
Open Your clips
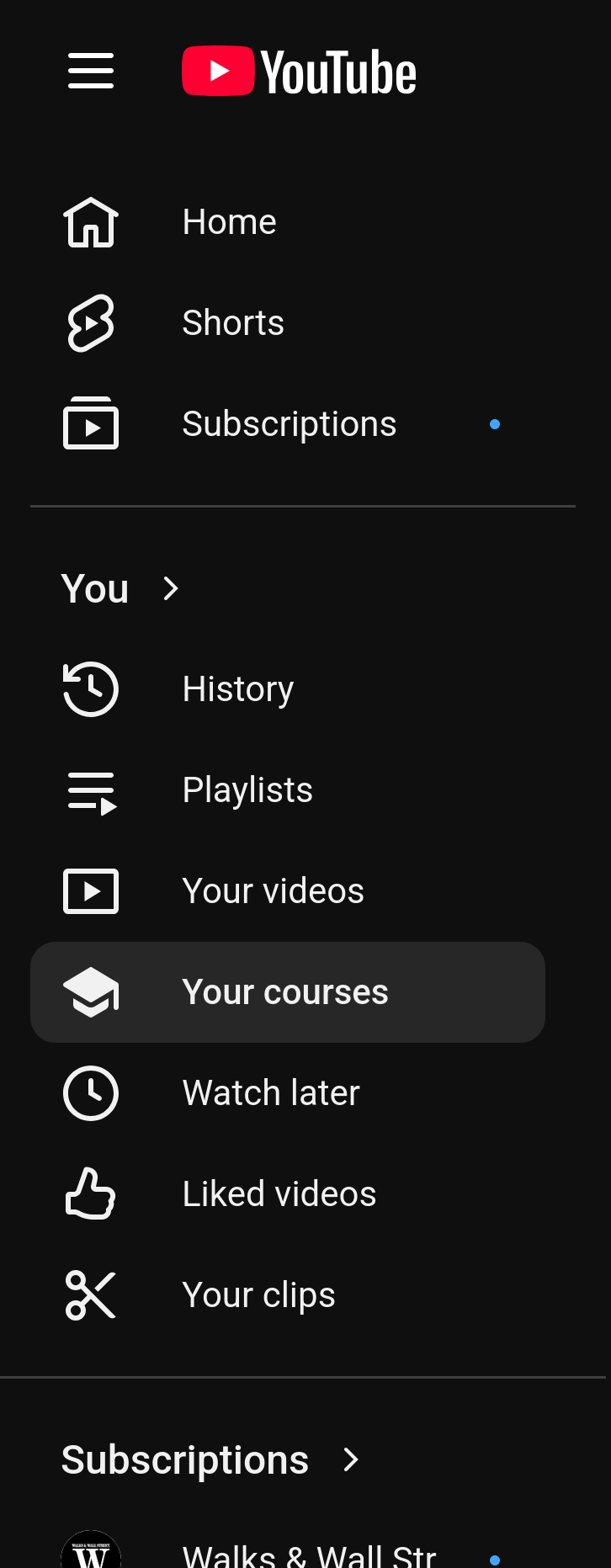[x=258, y=1295]
